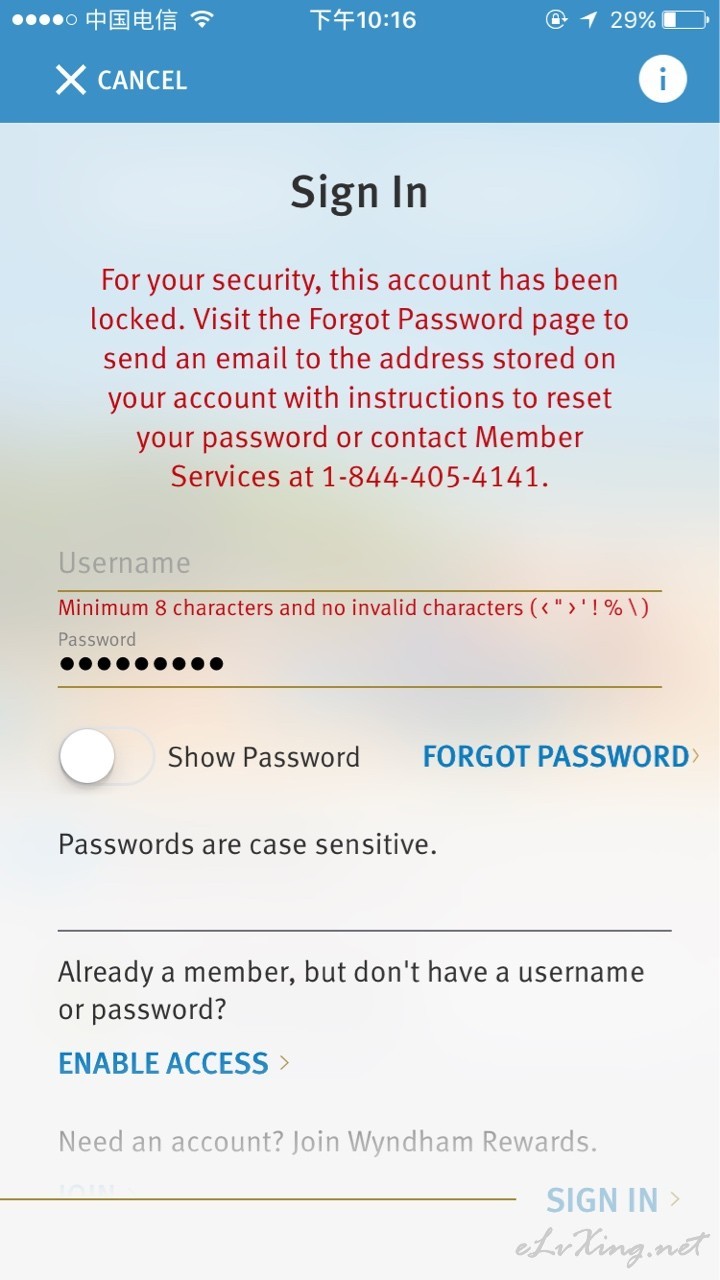Open the info icon

pos(663,78)
